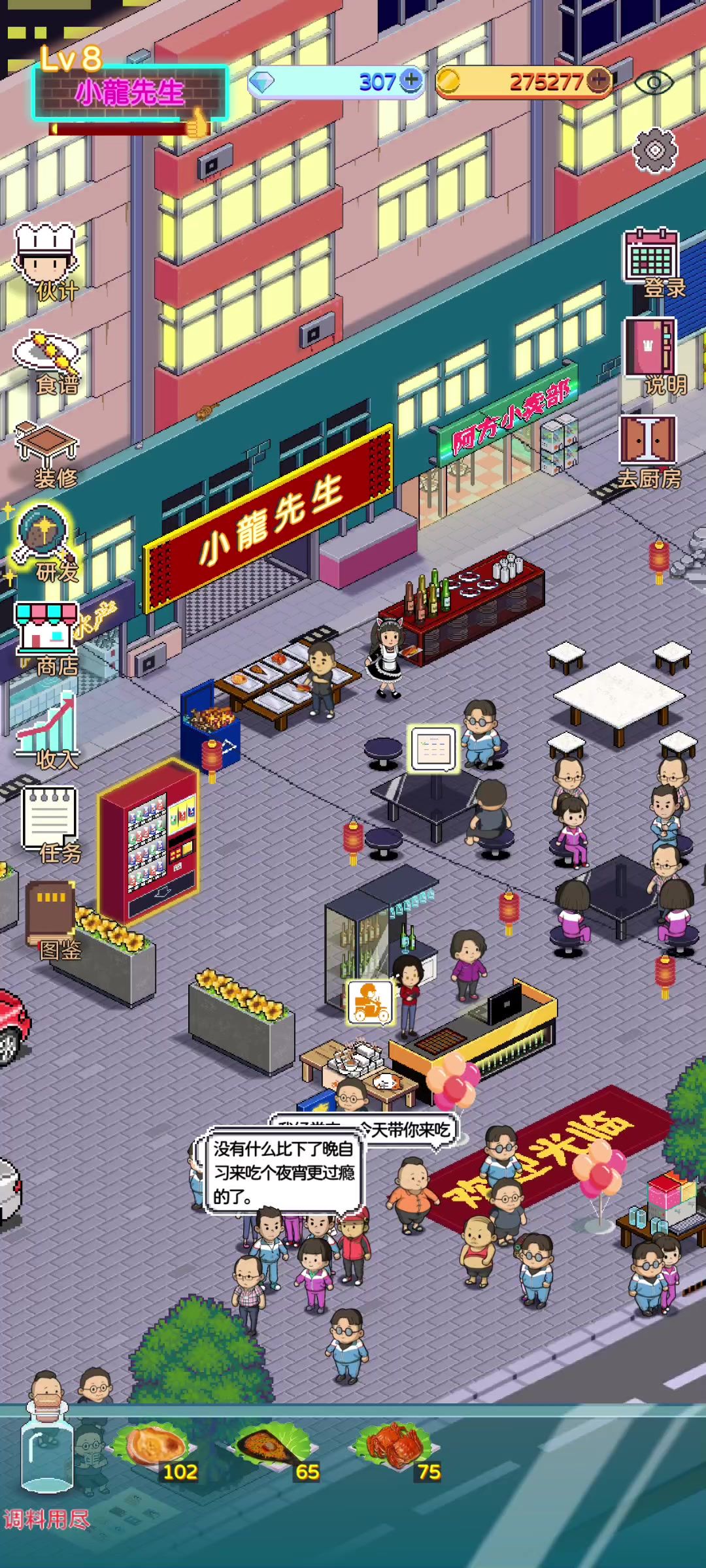
Task: Open the 伙计 staff menu
Action: coord(47,261)
